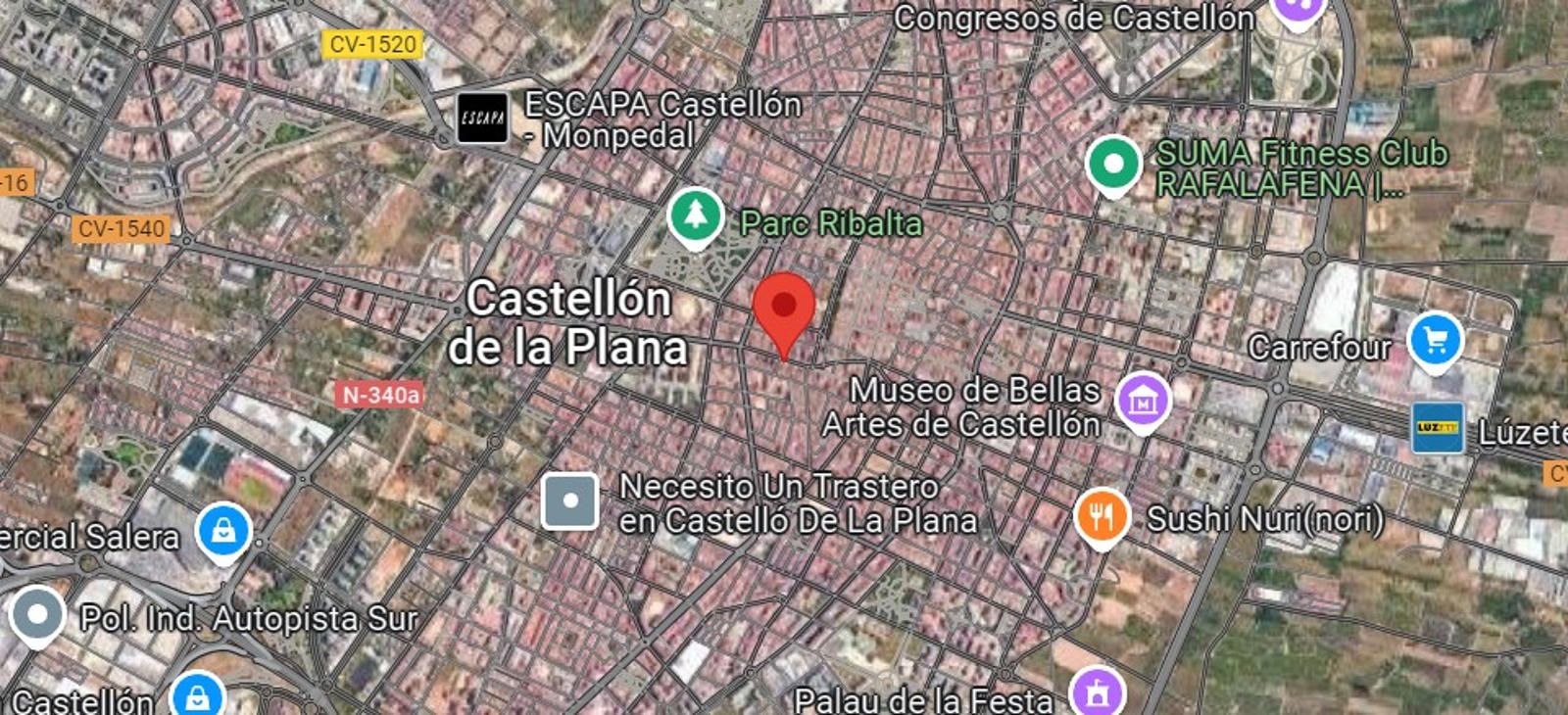Open the Carrefour shopping marker
1568x715 pixels.
click(1435, 341)
